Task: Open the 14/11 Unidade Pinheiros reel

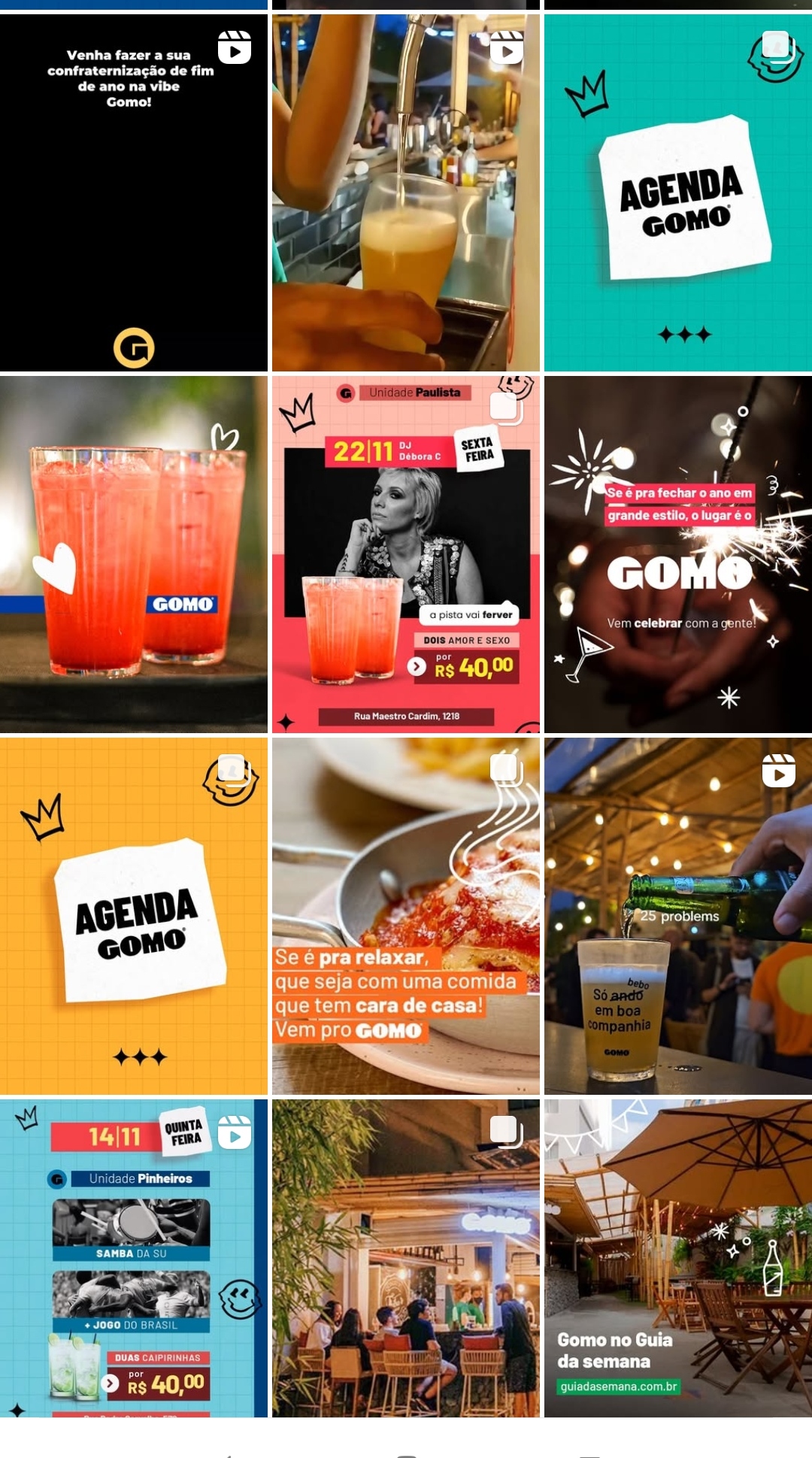Action: pos(134,1258)
